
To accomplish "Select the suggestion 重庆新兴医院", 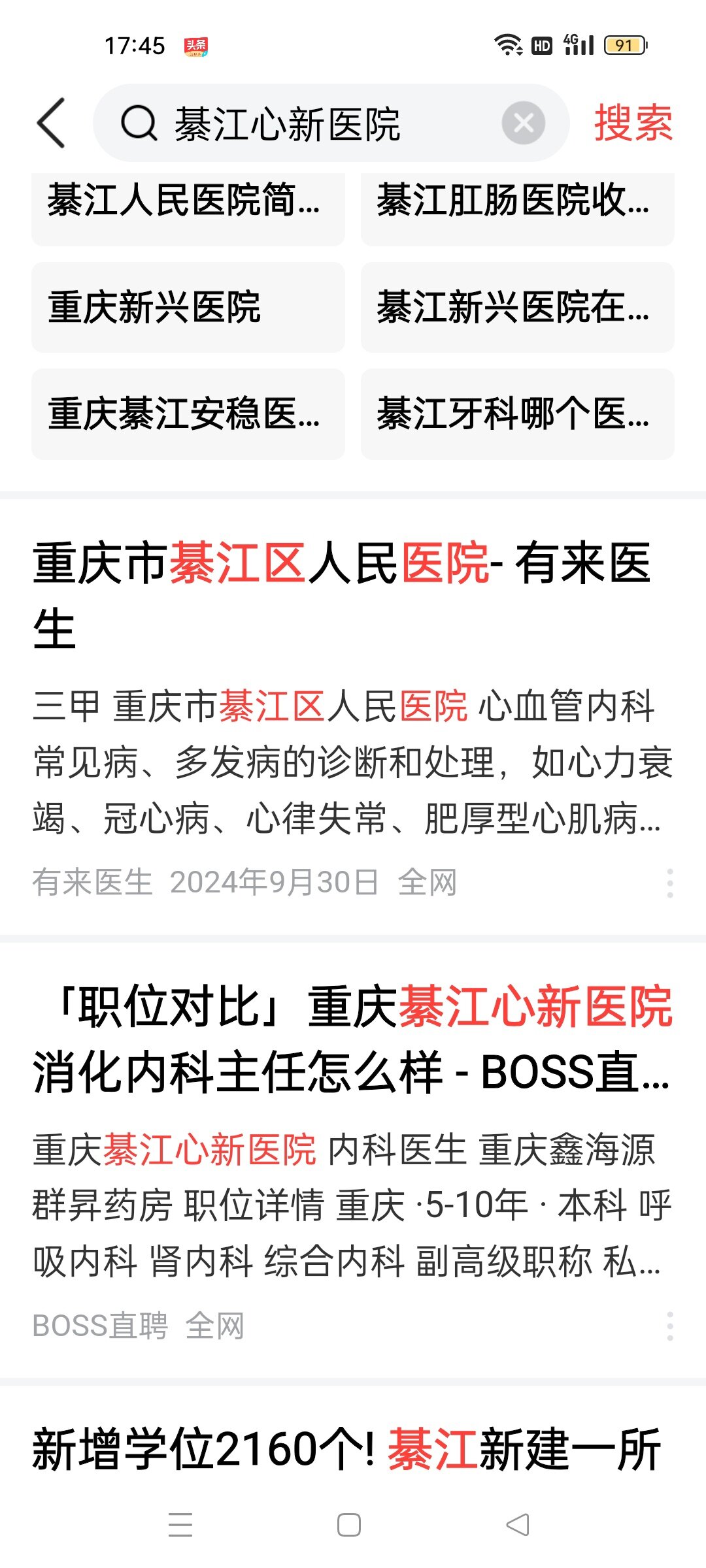I will (188, 307).
